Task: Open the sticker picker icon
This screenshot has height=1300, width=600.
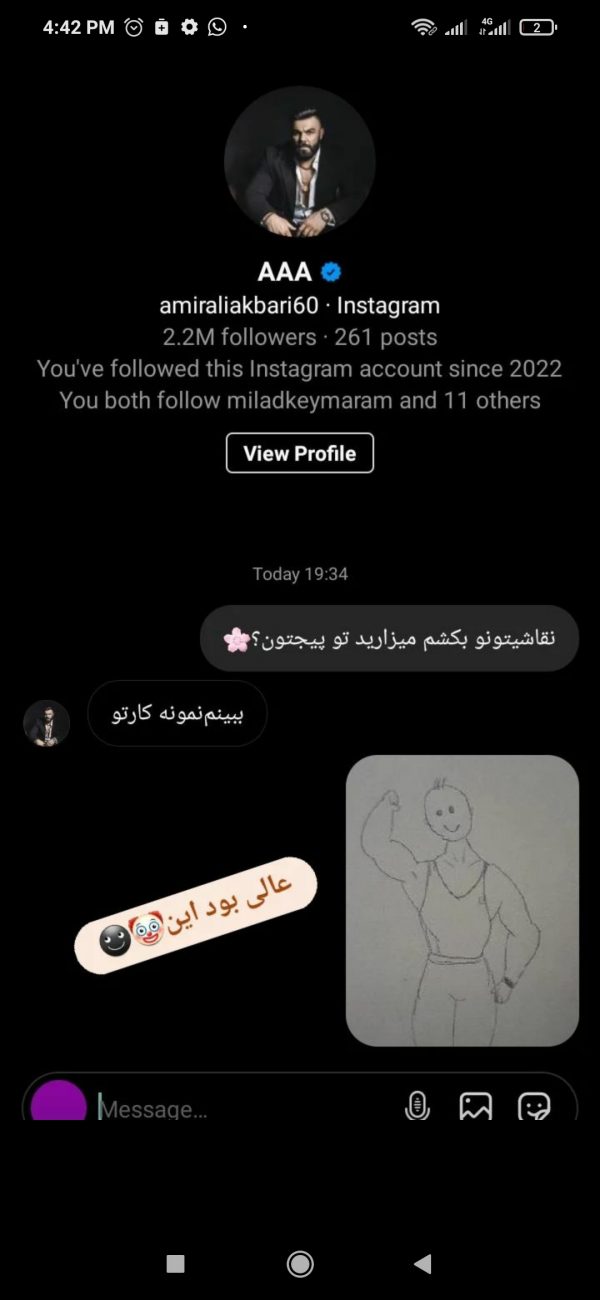Action: pyautogui.click(x=534, y=1106)
